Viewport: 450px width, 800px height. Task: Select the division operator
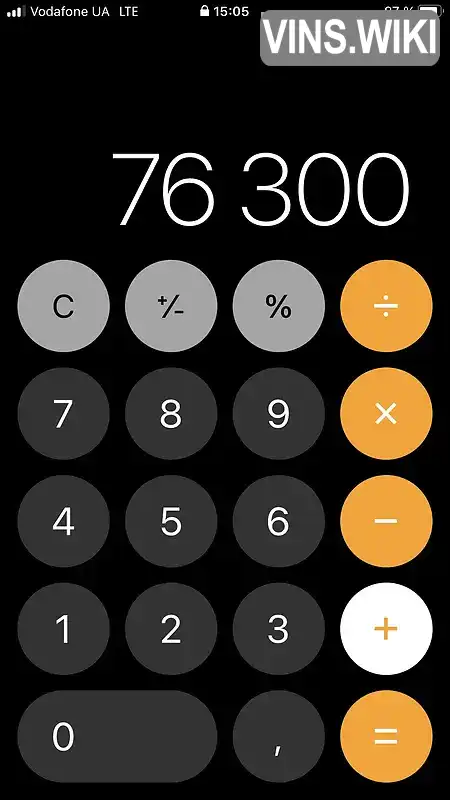tap(386, 306)
